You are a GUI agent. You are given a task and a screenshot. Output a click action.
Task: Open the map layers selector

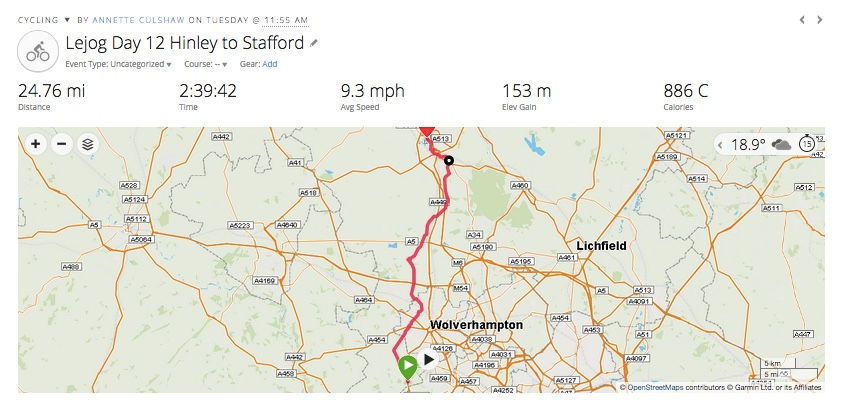[88, 144]
